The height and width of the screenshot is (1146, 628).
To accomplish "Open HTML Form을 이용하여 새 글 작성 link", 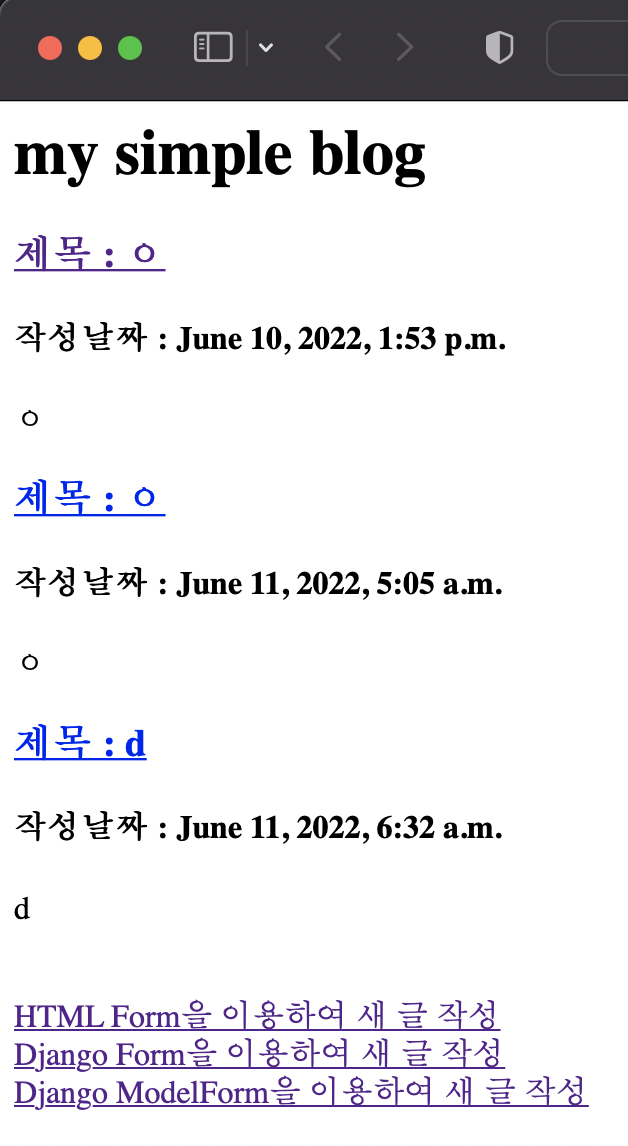I will pyautogui.click(x=257, y=1015).
